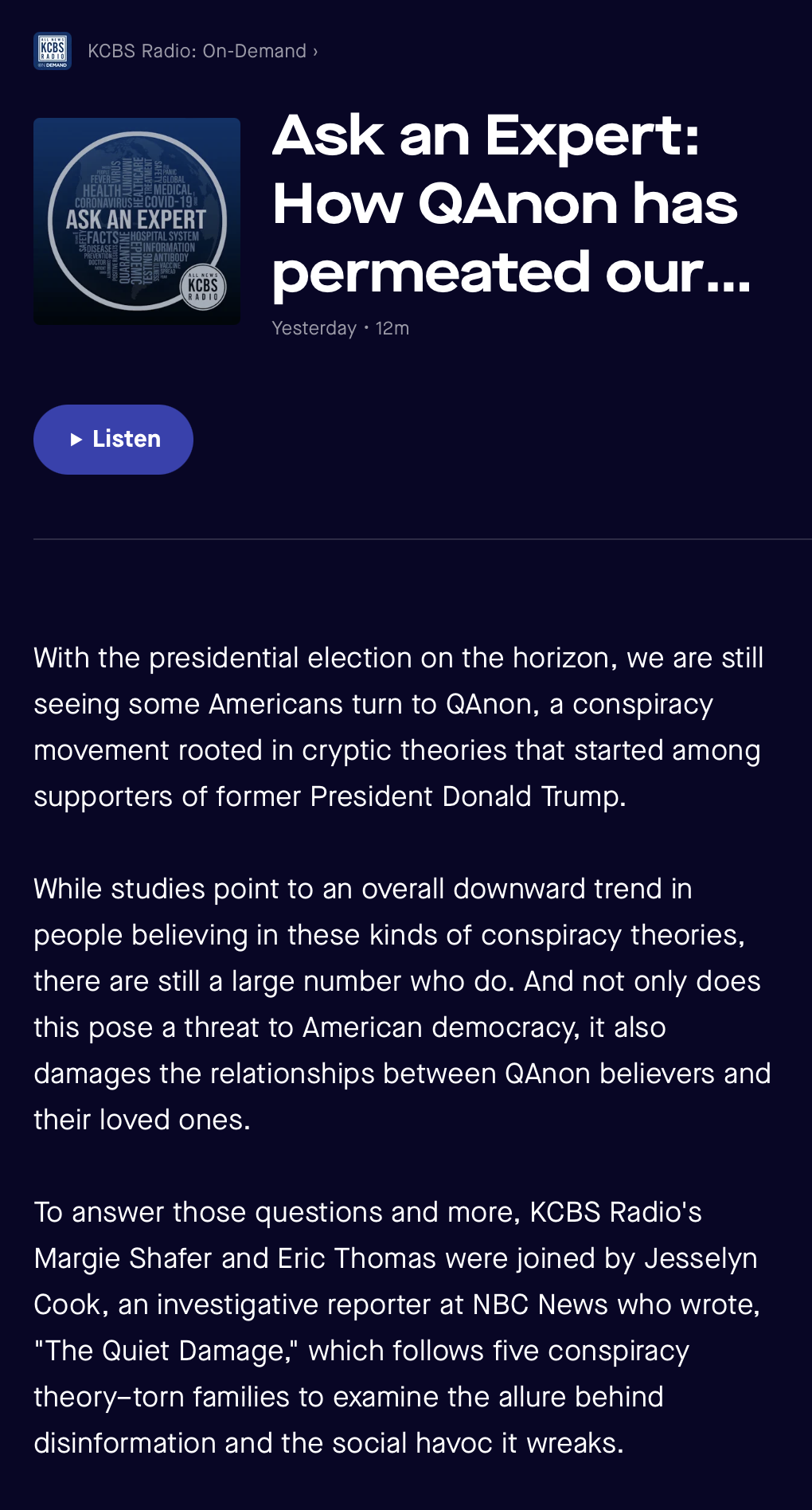Tap the Ask an Expert episode artwork
The width and height of the screenshot is (812, 1510).
tap(137, 221)
